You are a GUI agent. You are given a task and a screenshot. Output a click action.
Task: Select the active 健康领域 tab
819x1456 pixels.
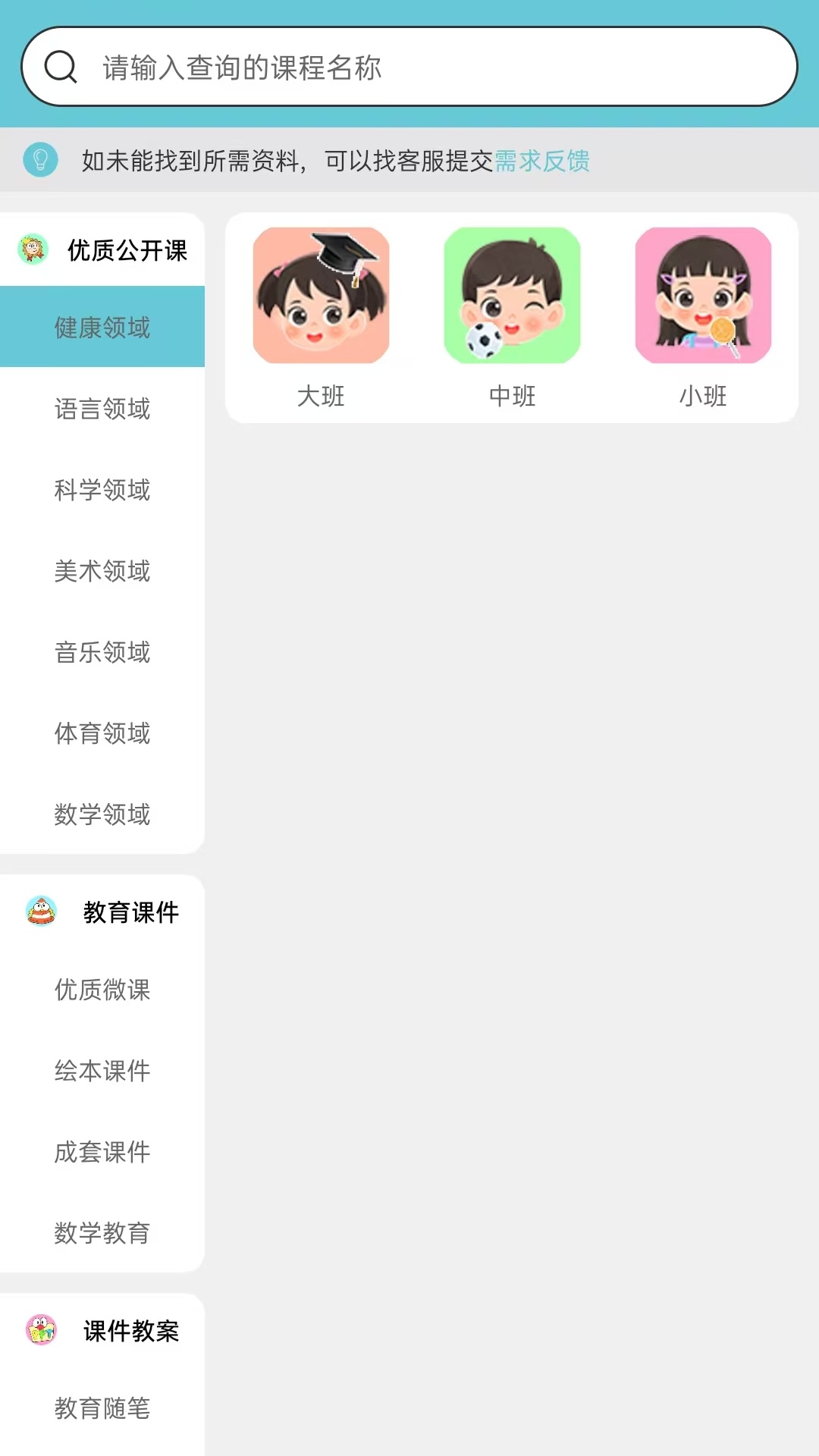coord(102,326)
